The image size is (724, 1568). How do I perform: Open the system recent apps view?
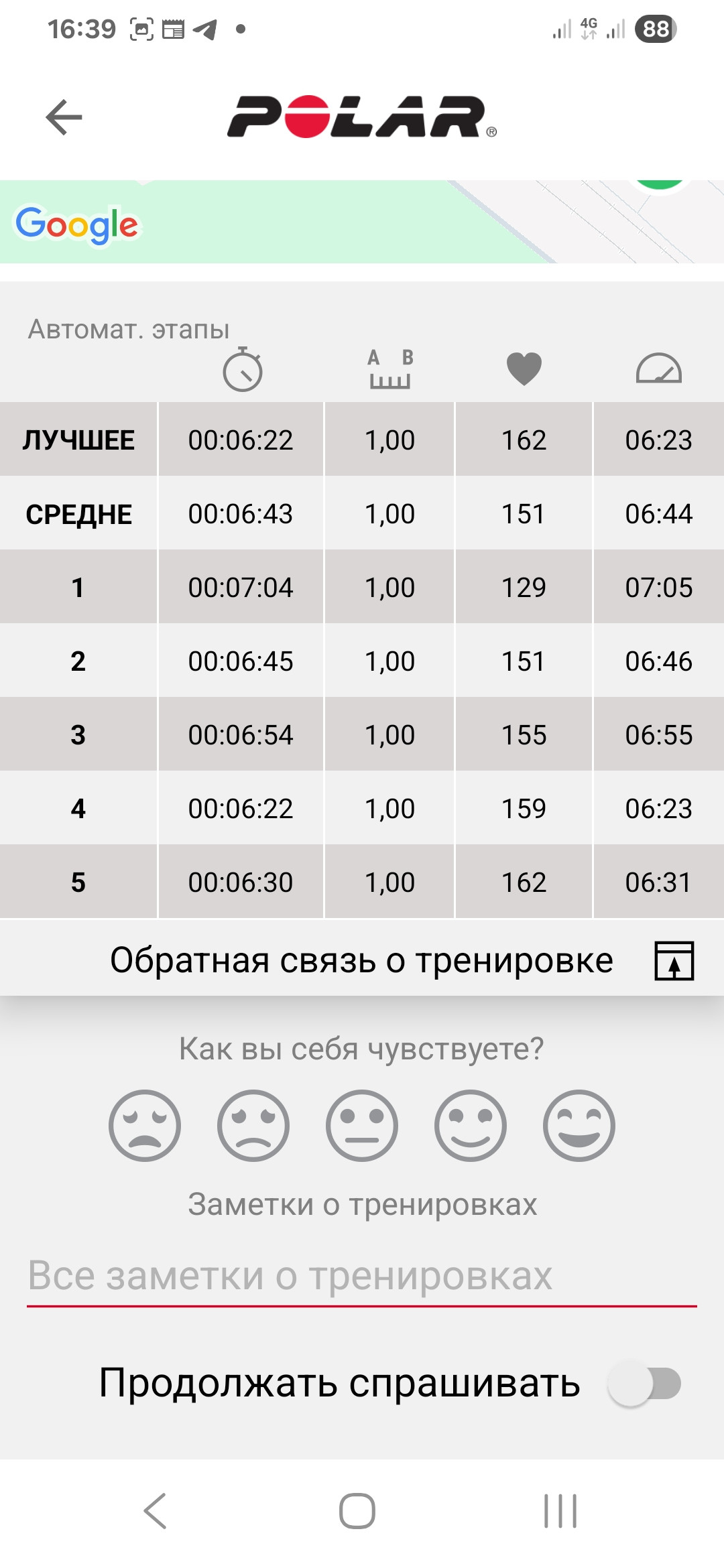tap(560, 1511)
